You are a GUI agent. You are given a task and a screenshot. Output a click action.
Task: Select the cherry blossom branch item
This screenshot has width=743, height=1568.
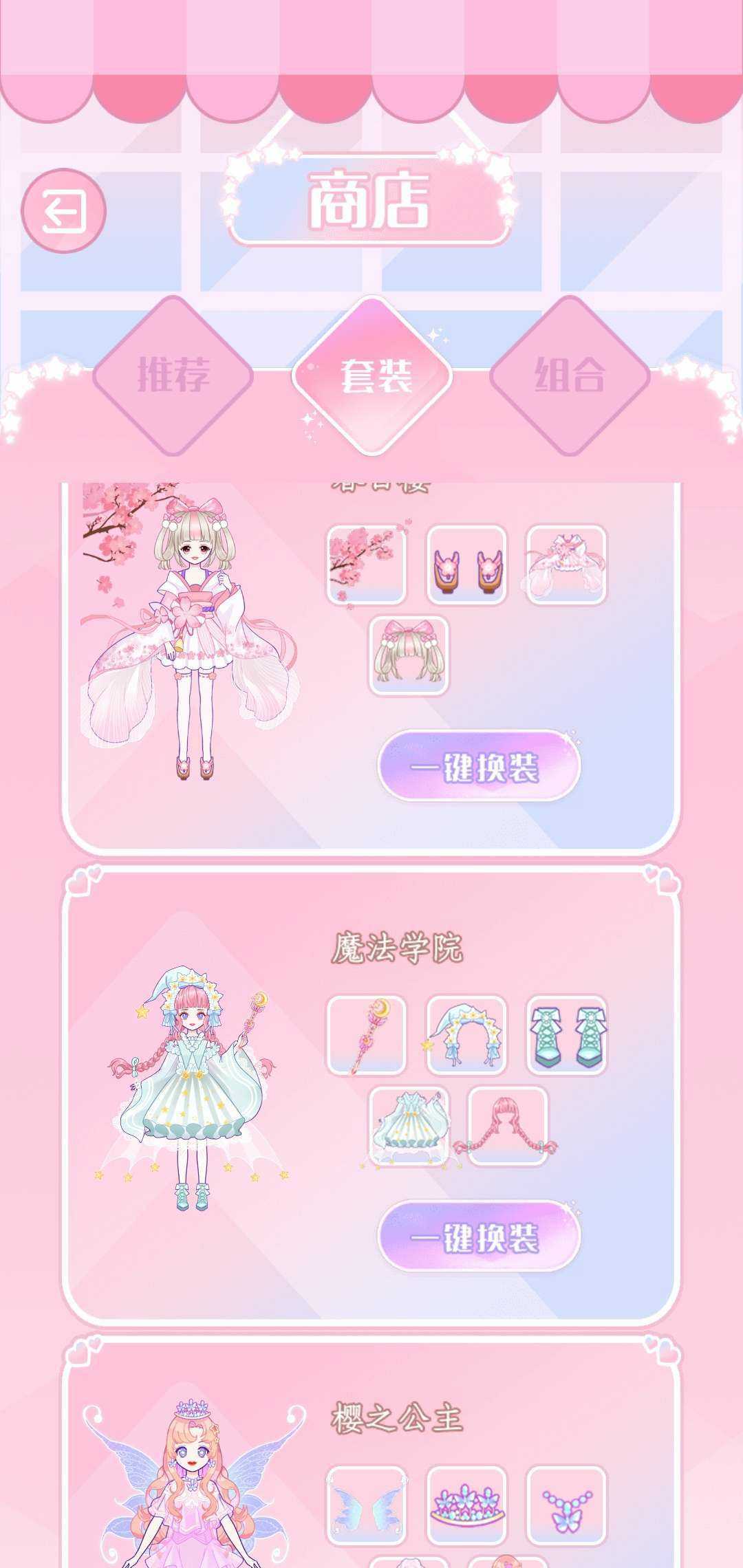(366, 565)
